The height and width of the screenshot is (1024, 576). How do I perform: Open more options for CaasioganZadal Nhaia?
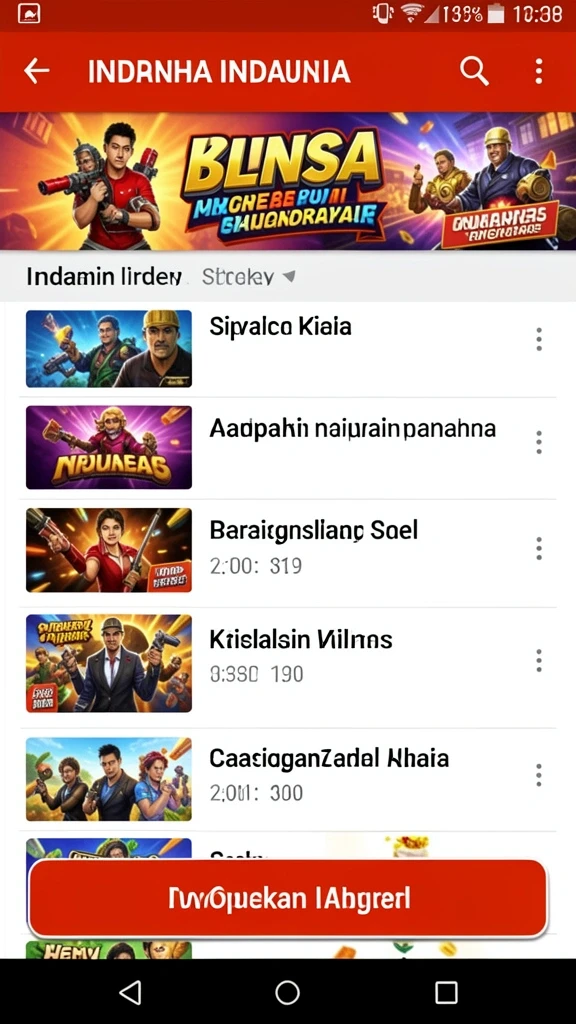point(539,775)
